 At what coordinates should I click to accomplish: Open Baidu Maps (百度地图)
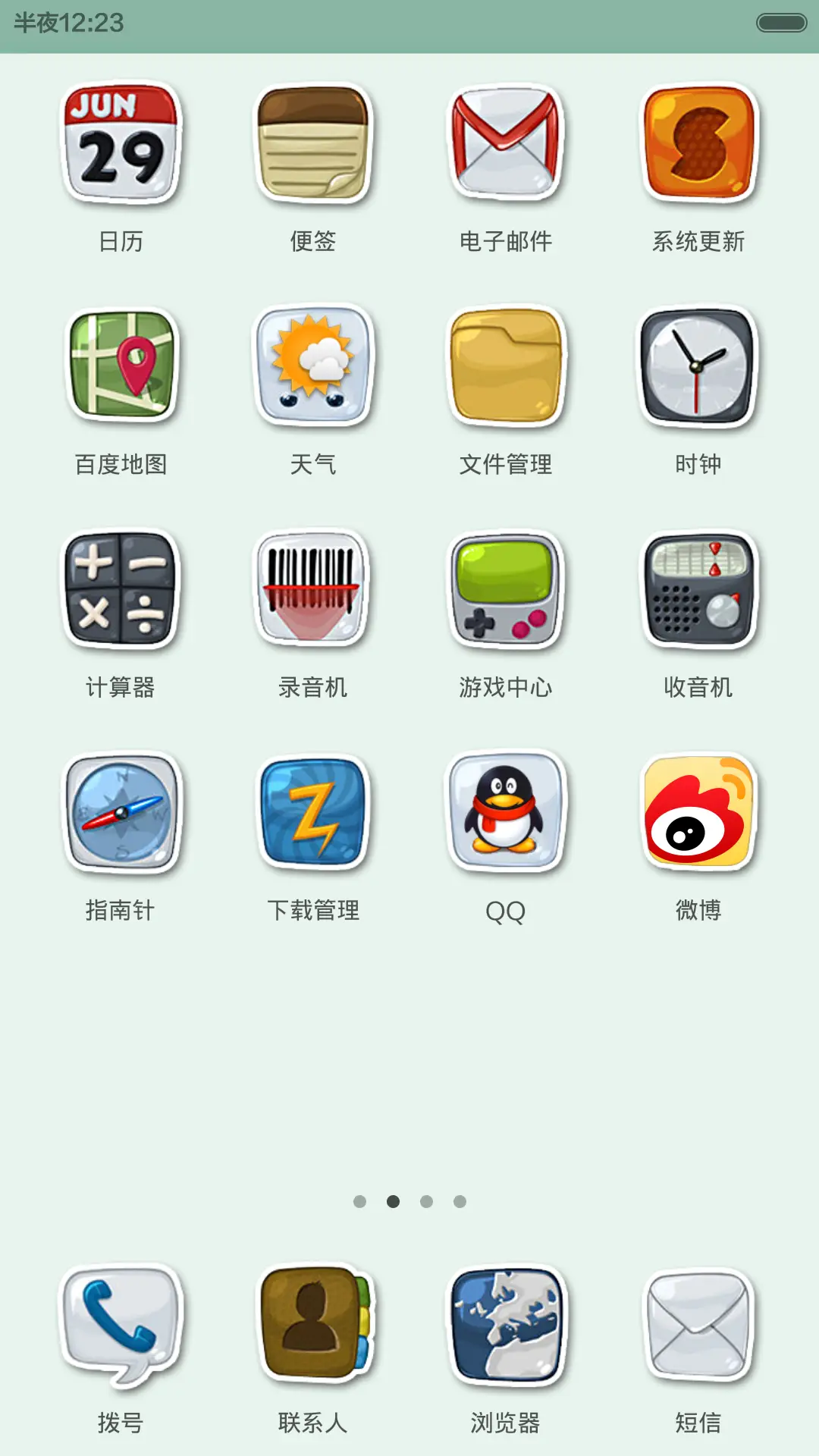pos(120,368)
